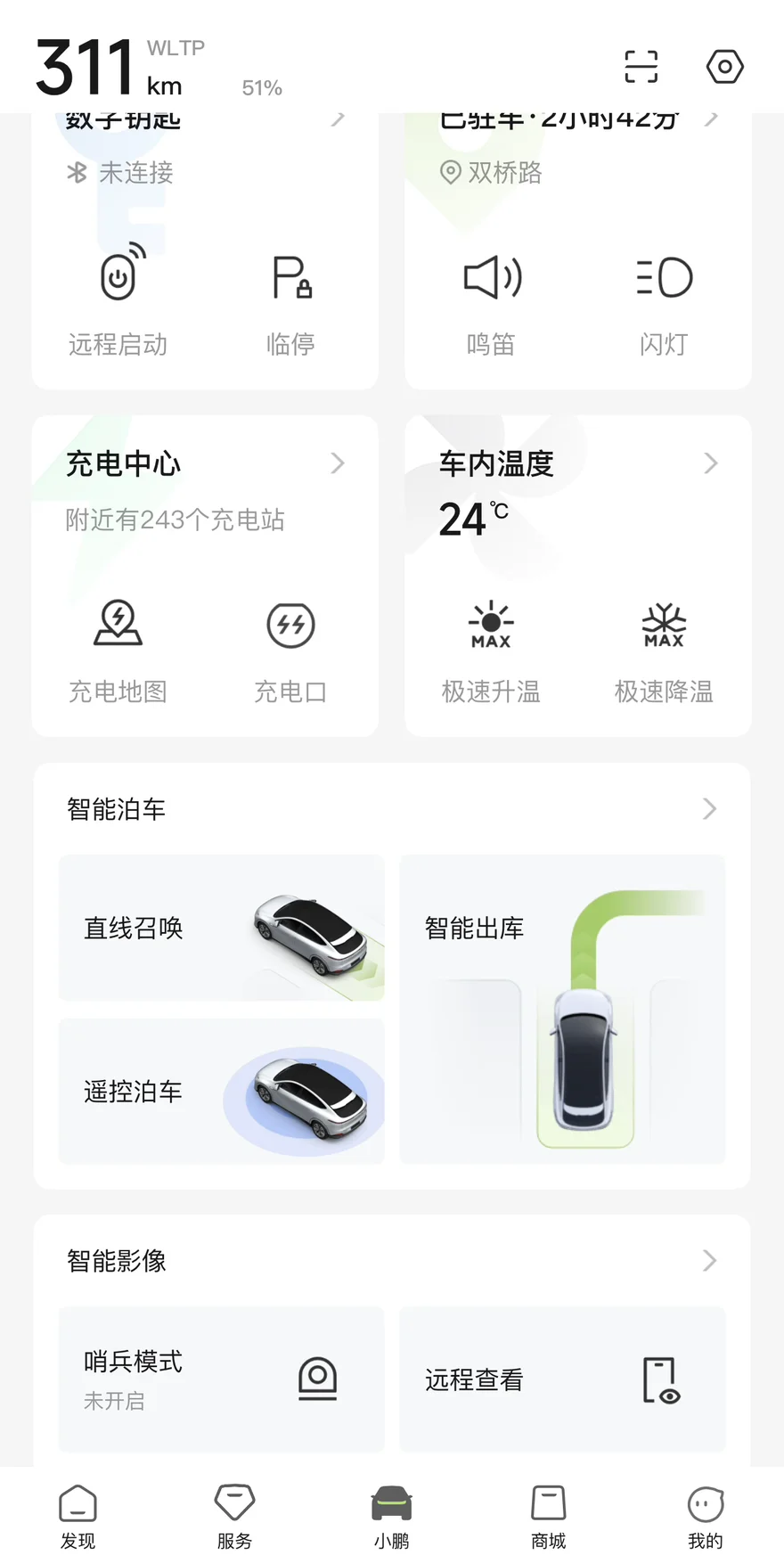Expand the 智能泊车 section
The height and width of the screenshot is (1555, 784).
(x=392, y=809)
